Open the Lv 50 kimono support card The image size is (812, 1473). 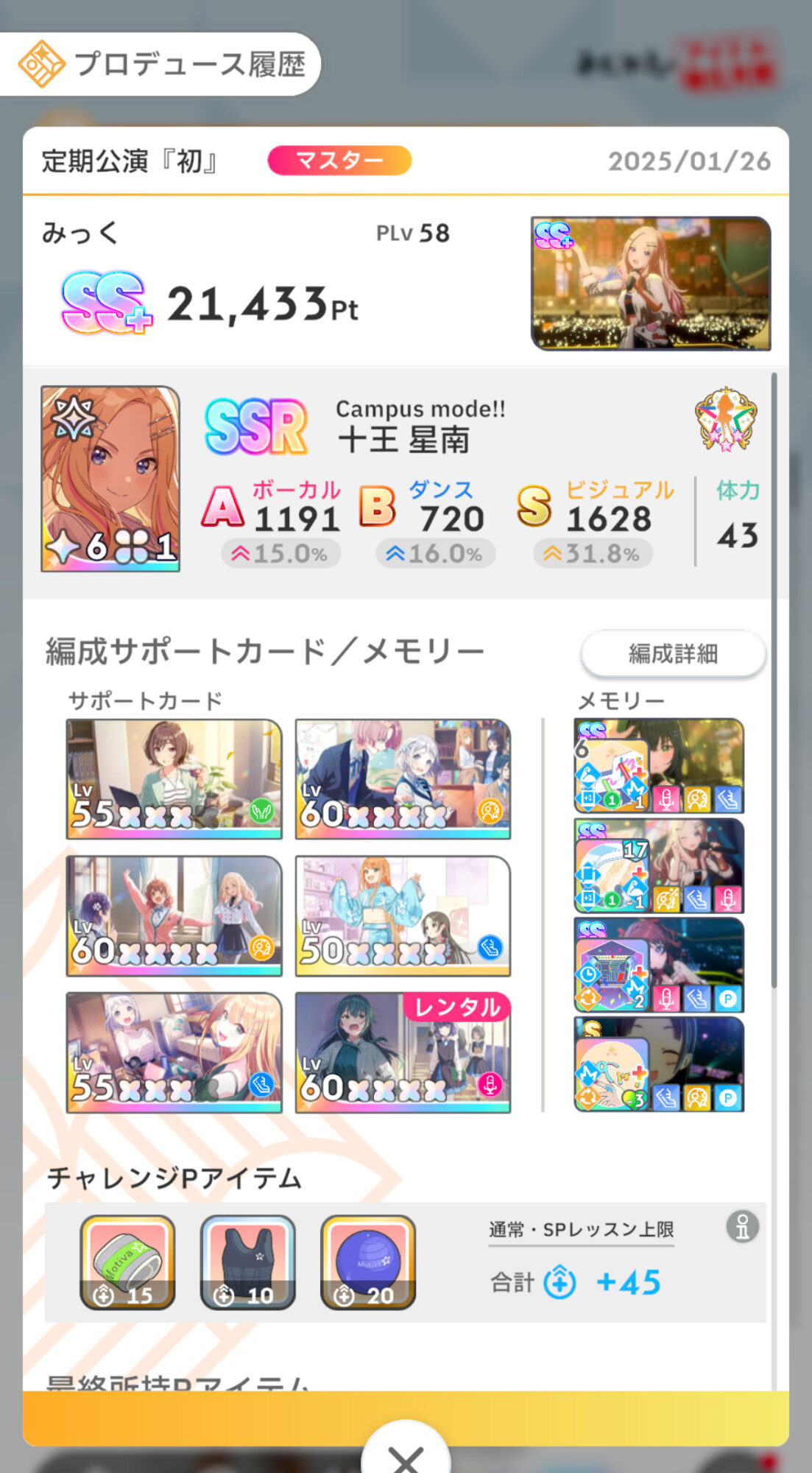coord(403,915)
